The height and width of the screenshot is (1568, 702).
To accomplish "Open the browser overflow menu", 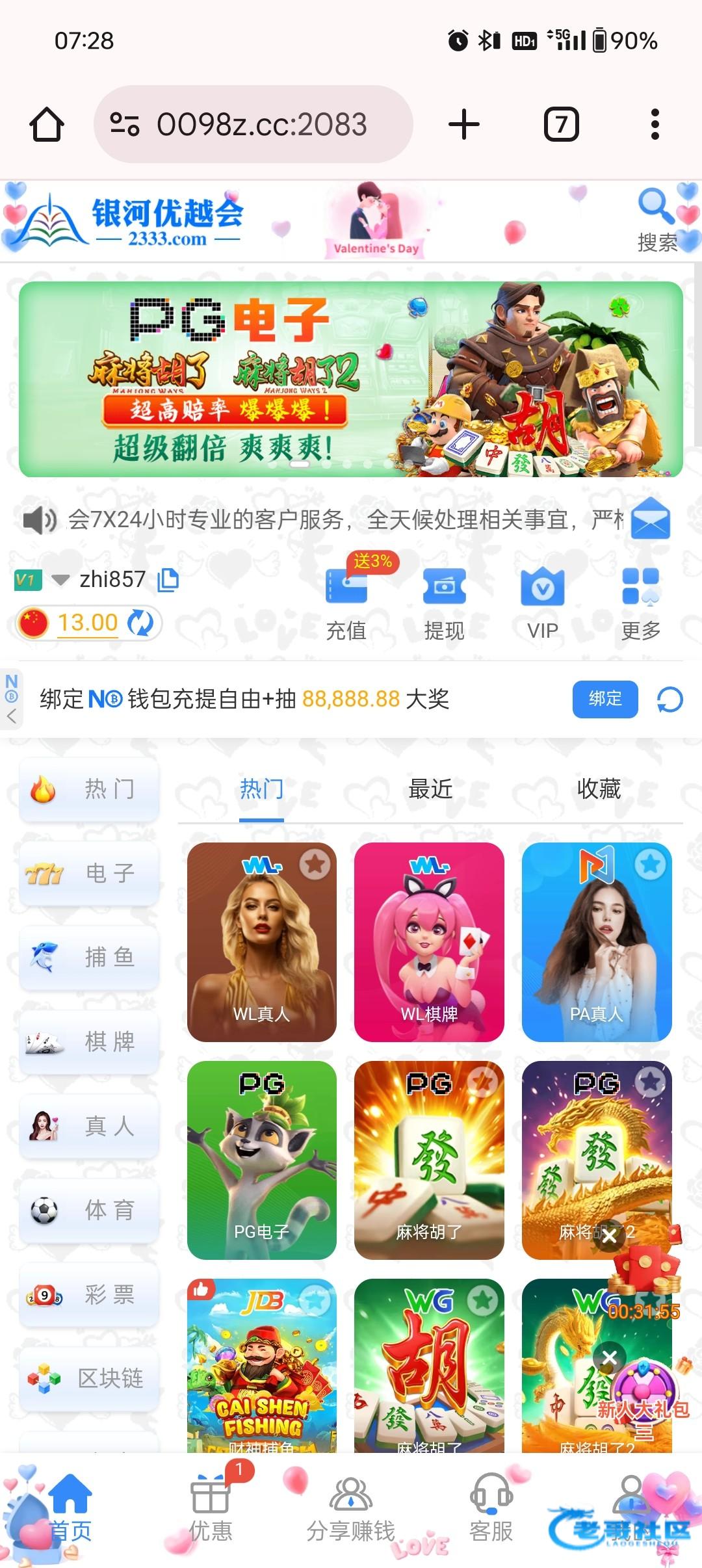I will [x=655, y=124].
